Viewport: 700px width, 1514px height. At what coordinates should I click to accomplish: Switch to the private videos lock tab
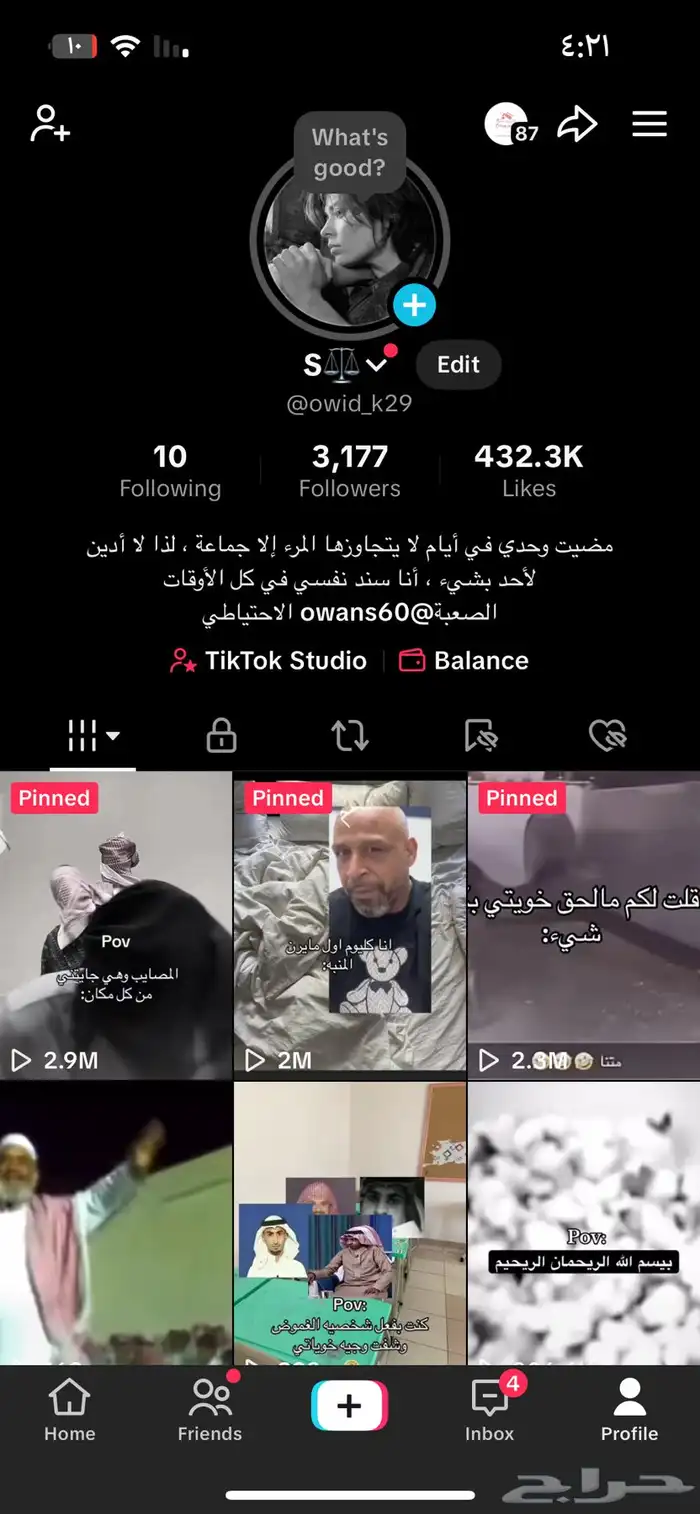[221, 737]
